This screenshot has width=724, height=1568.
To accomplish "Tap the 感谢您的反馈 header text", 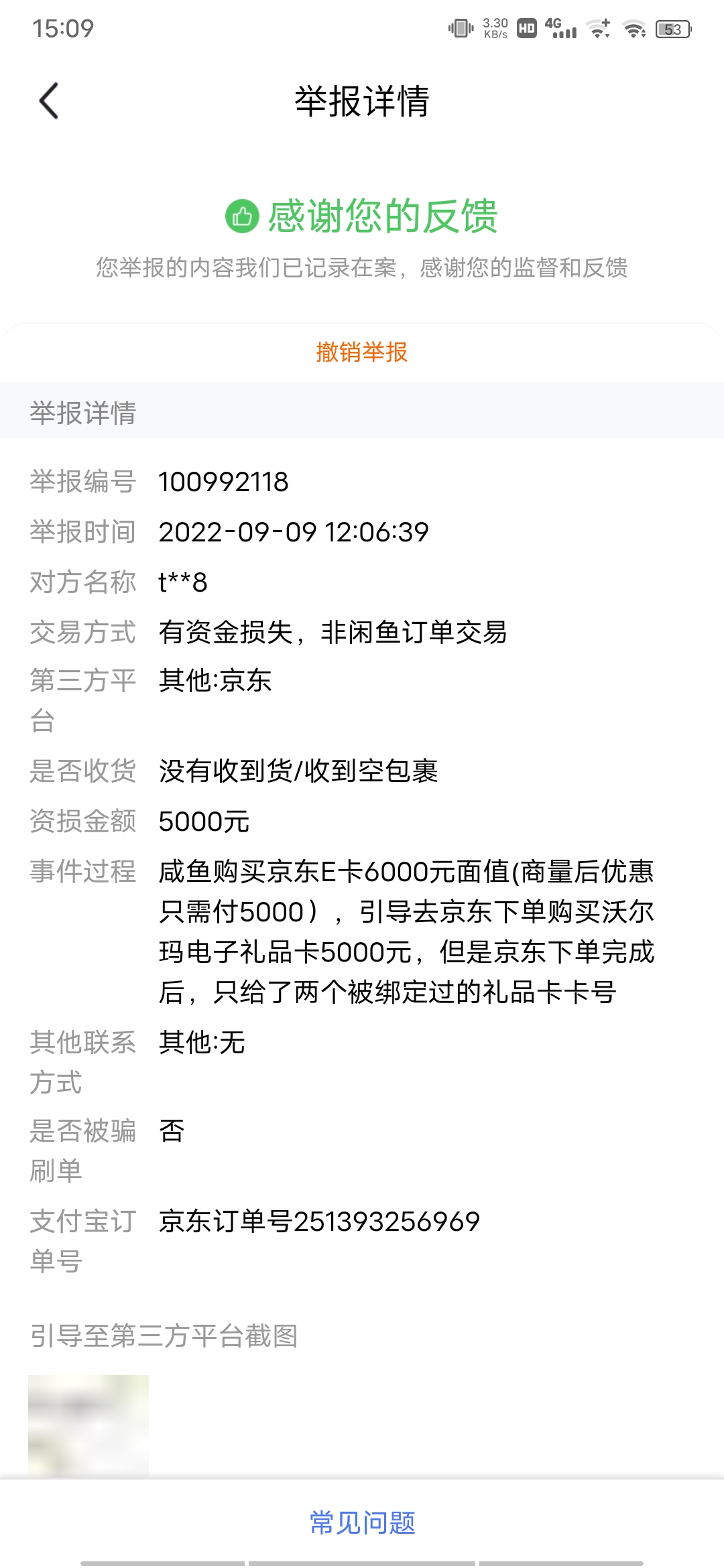I will point(383,216).
